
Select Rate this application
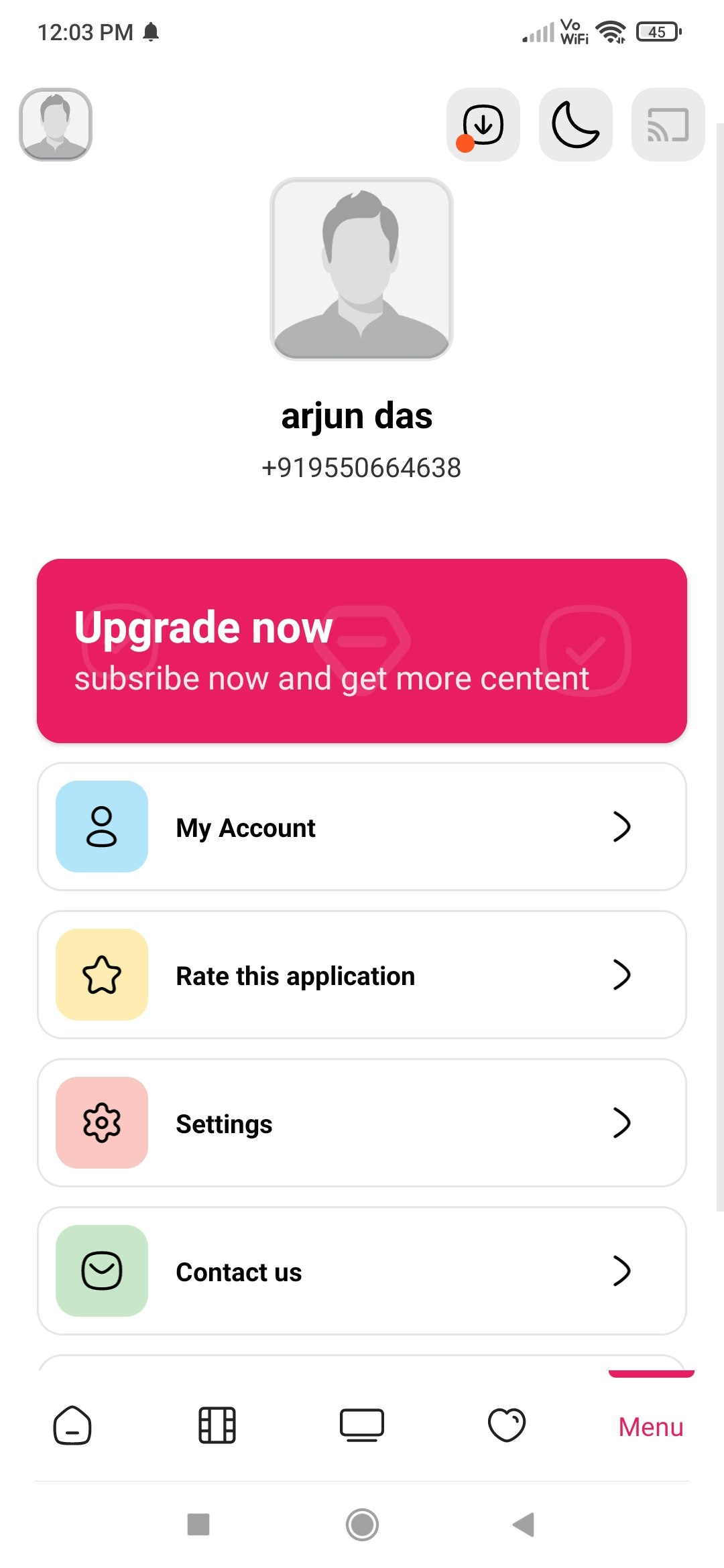(362, 975)
